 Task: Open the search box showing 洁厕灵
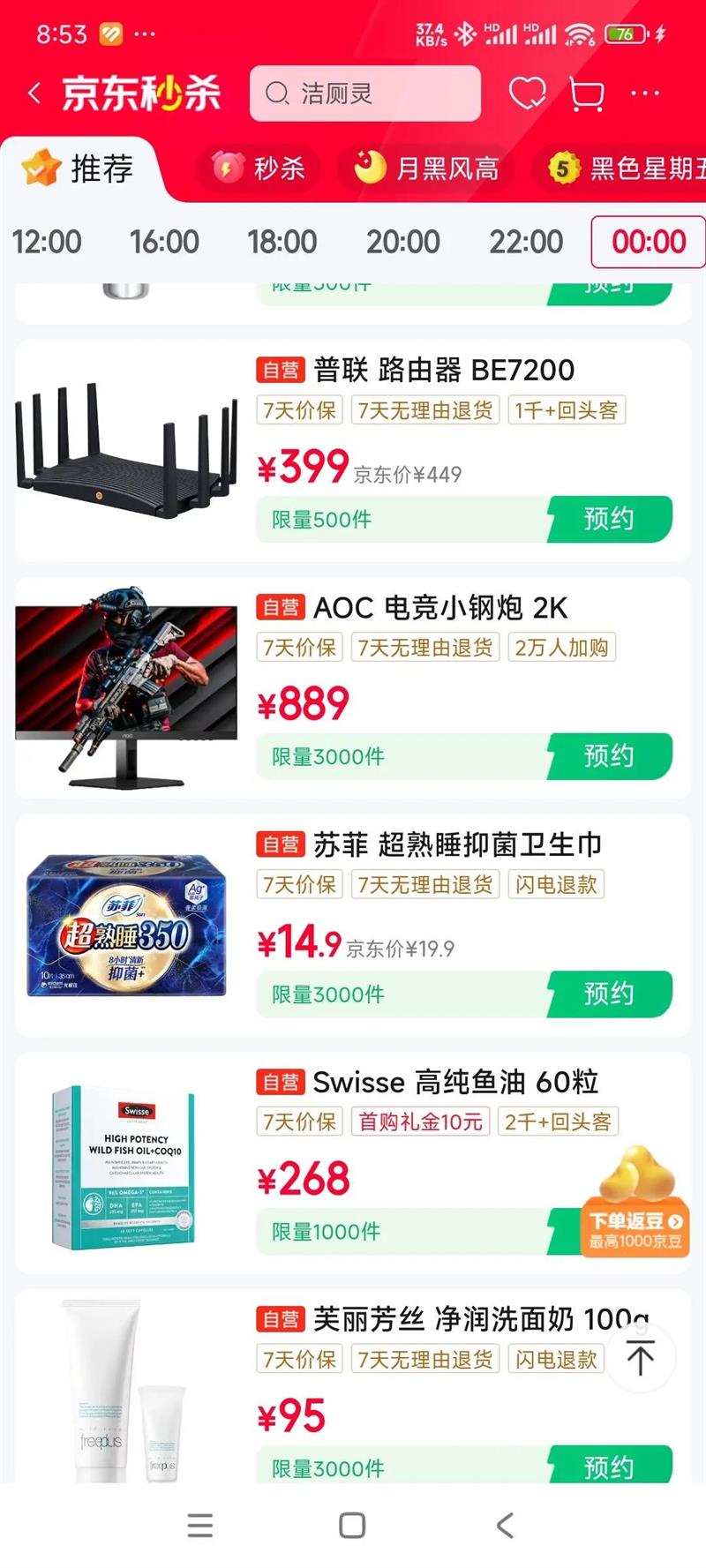point(364,94)
